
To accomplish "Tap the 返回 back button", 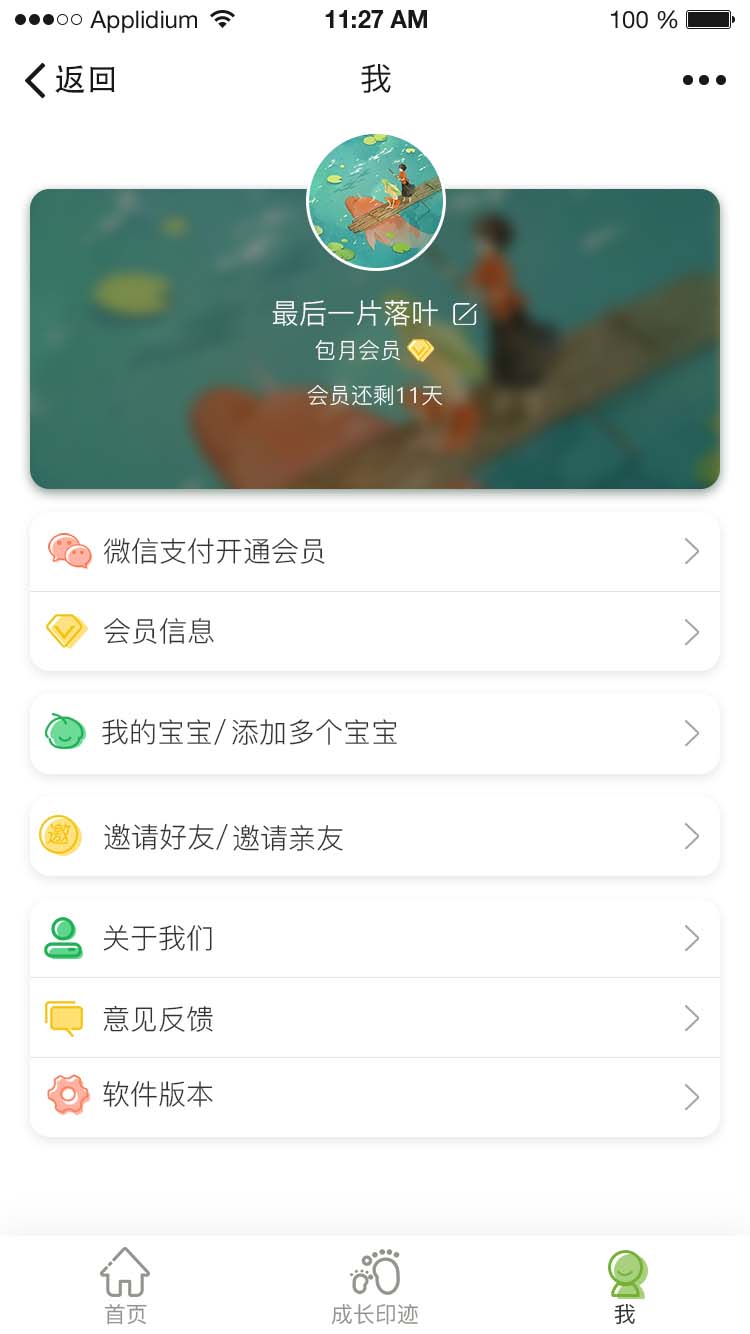I will click(70, 79).
